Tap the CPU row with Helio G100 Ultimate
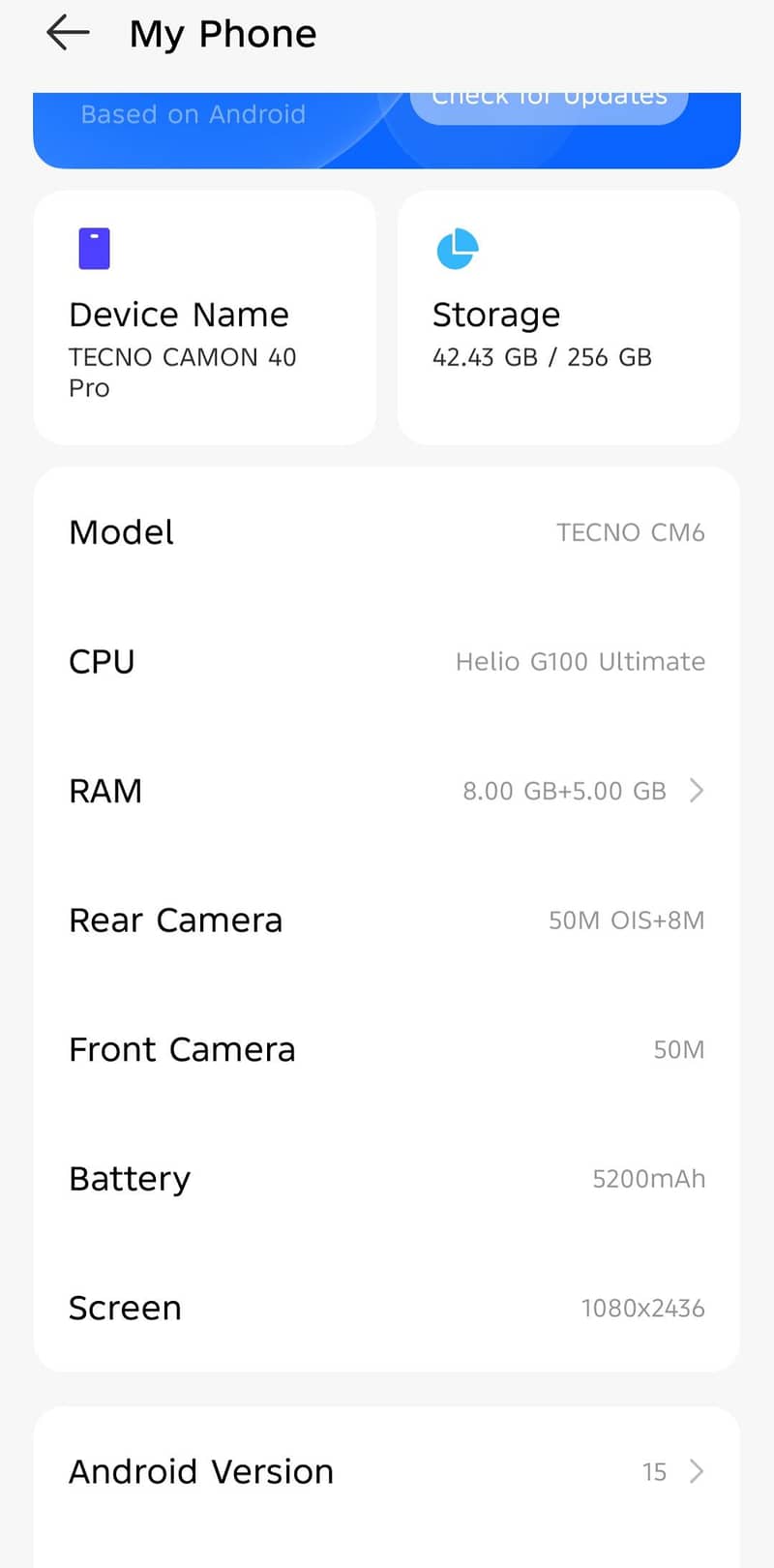Viewport: 774px width, 1568px height. coord(387,662)
